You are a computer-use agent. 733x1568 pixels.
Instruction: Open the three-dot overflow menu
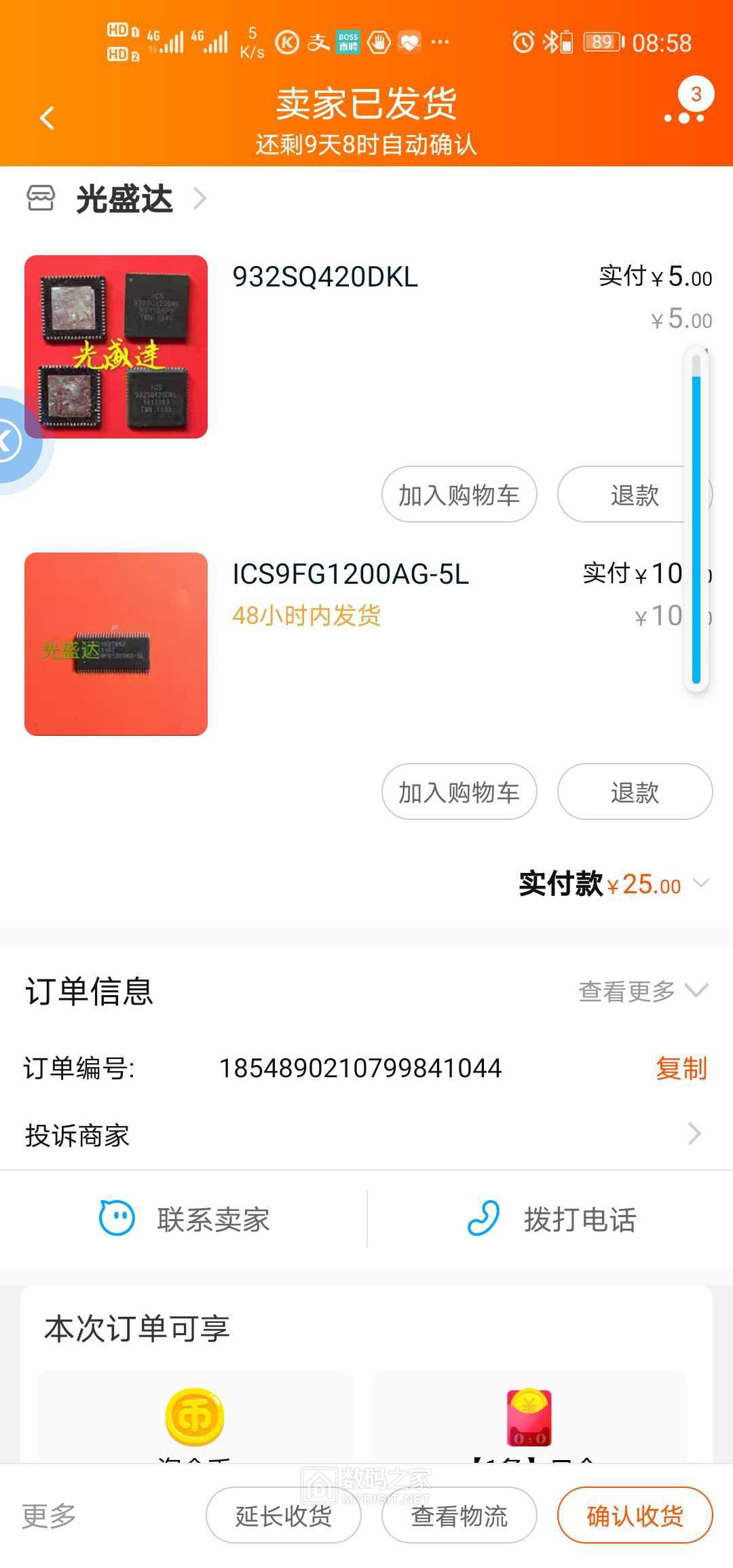[x=684, y=117]
